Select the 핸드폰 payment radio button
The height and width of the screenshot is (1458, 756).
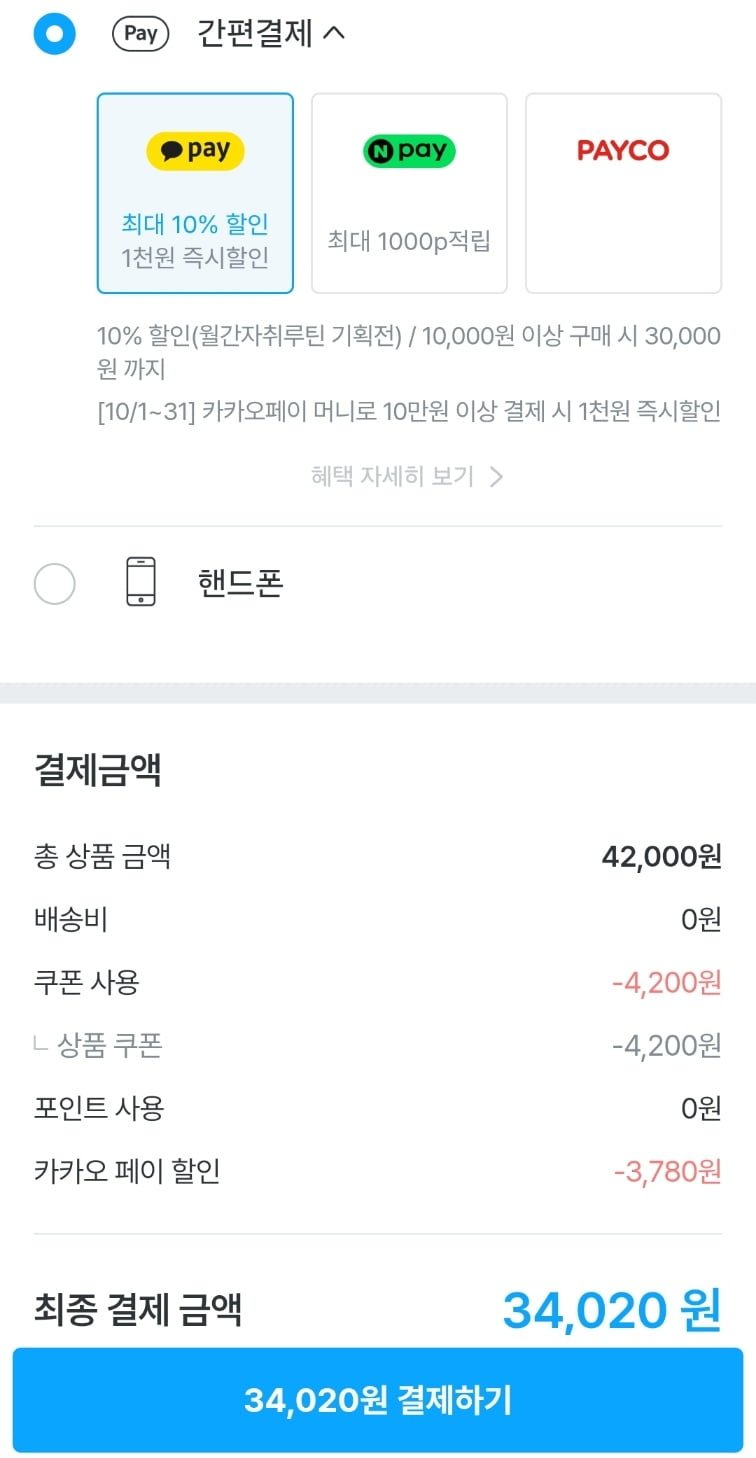tap(54, 584)
